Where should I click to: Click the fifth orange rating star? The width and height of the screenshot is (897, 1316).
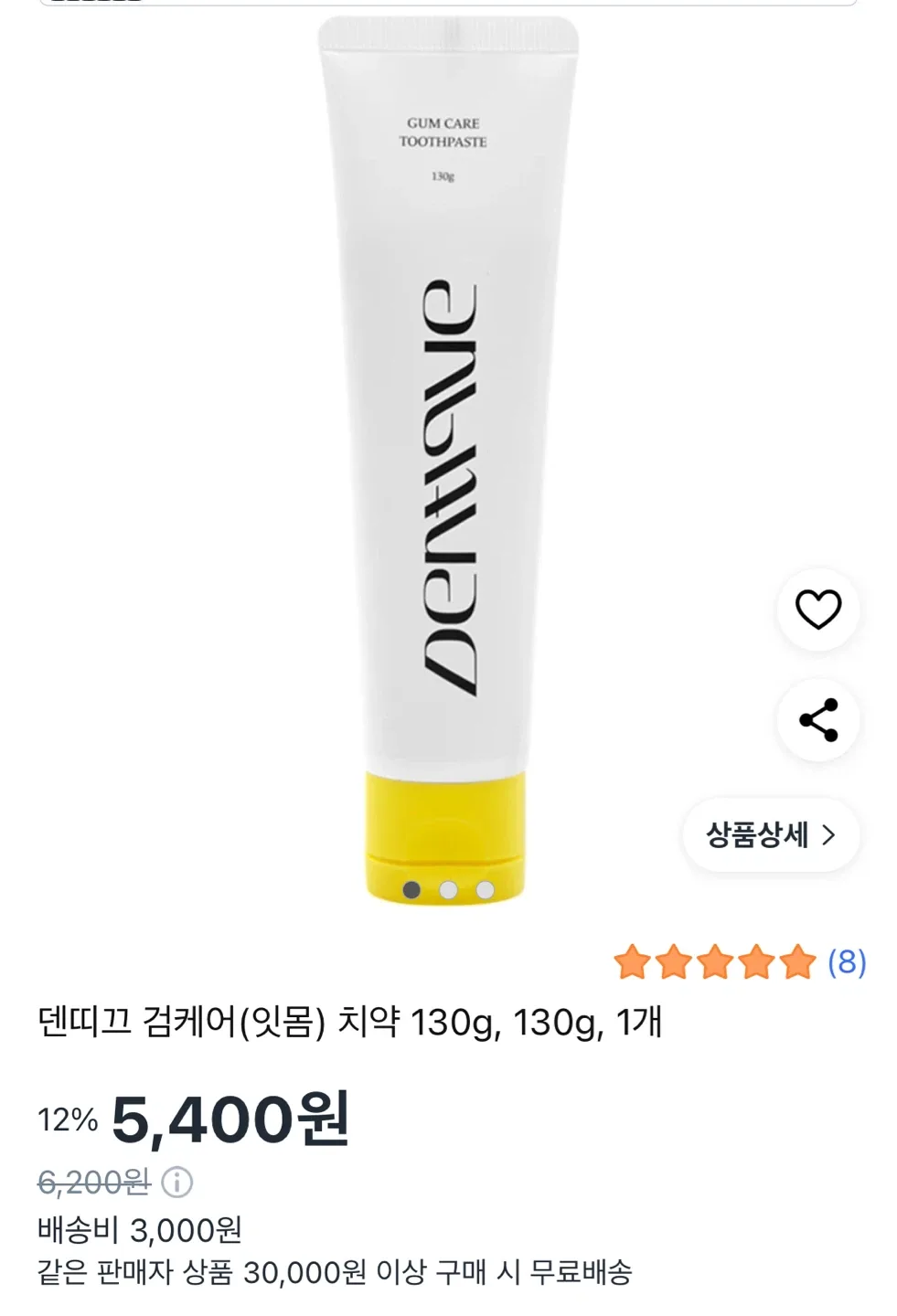click(797, 961)
